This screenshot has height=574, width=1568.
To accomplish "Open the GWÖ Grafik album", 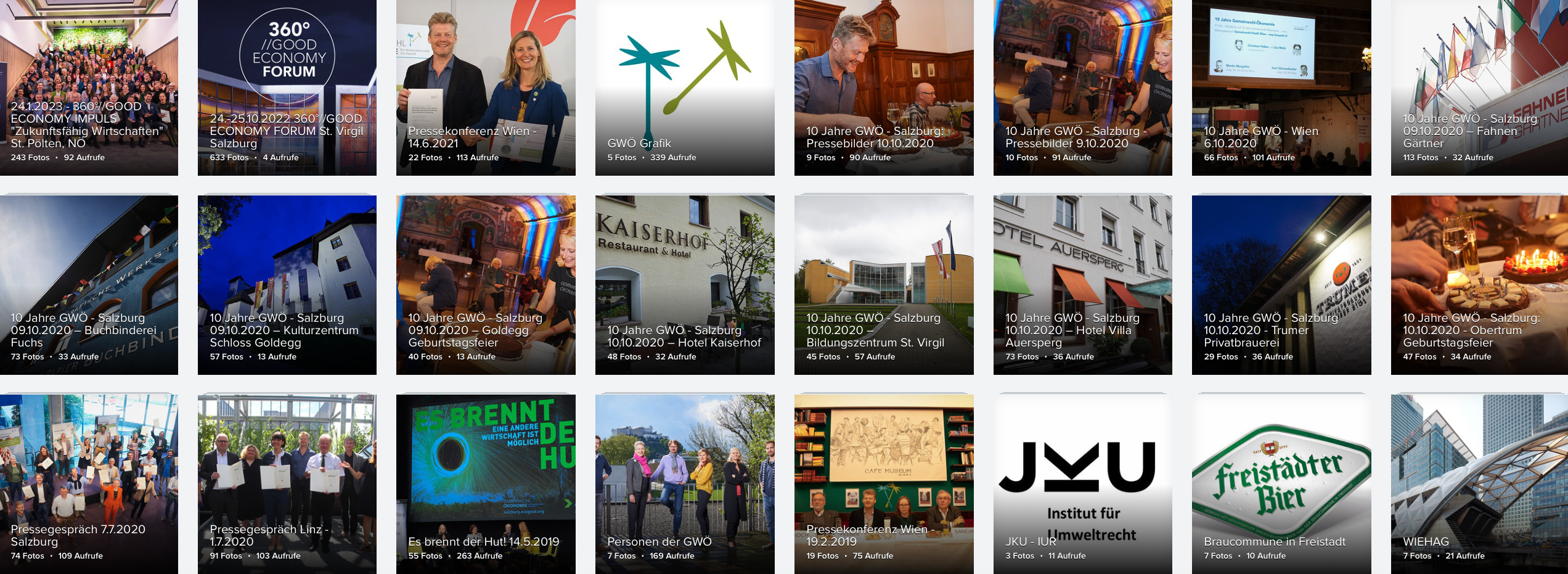I will (685, 86).
